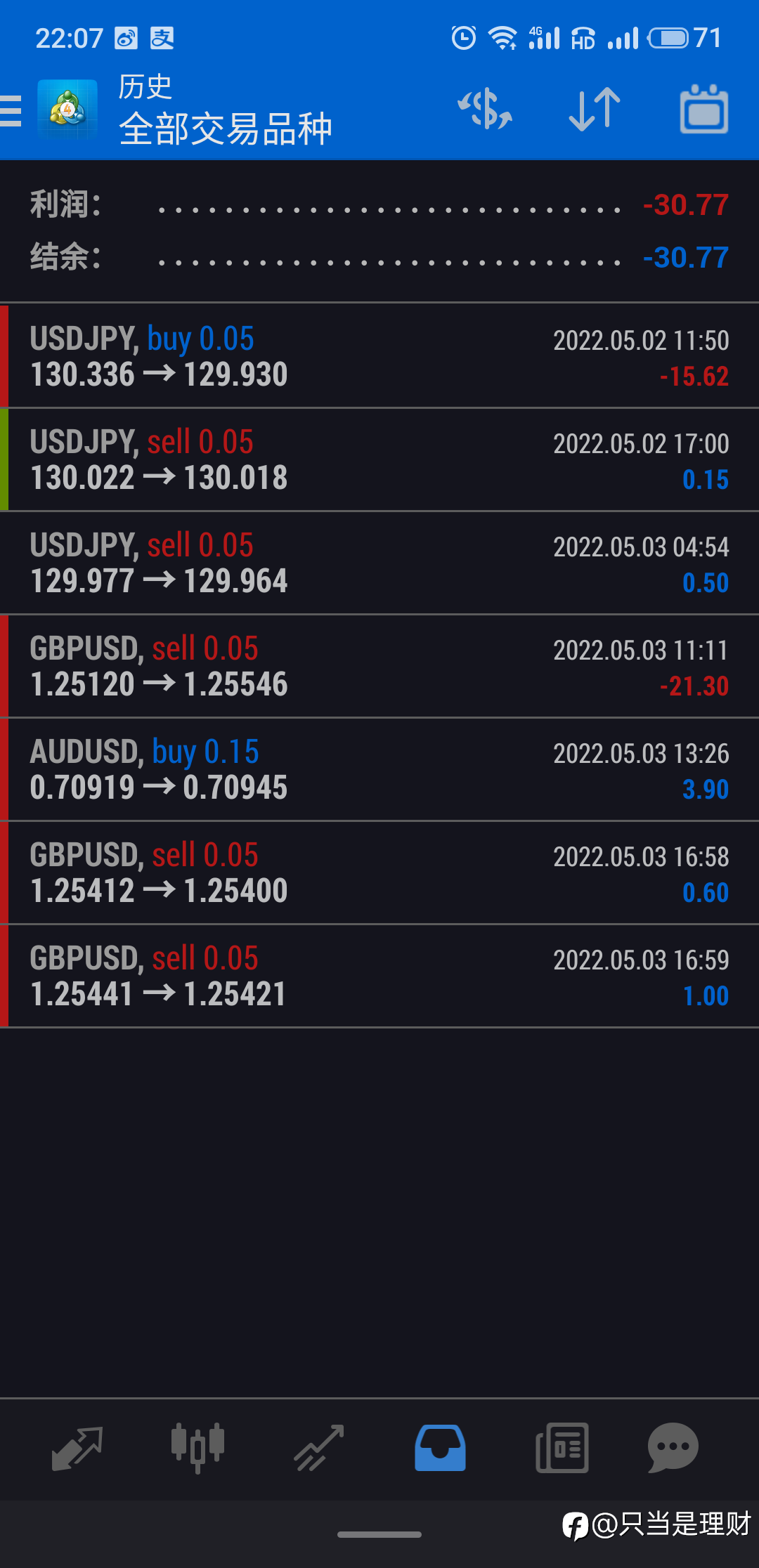Select the history inbox tab
759x1568 pixels.
[440, 1448]
